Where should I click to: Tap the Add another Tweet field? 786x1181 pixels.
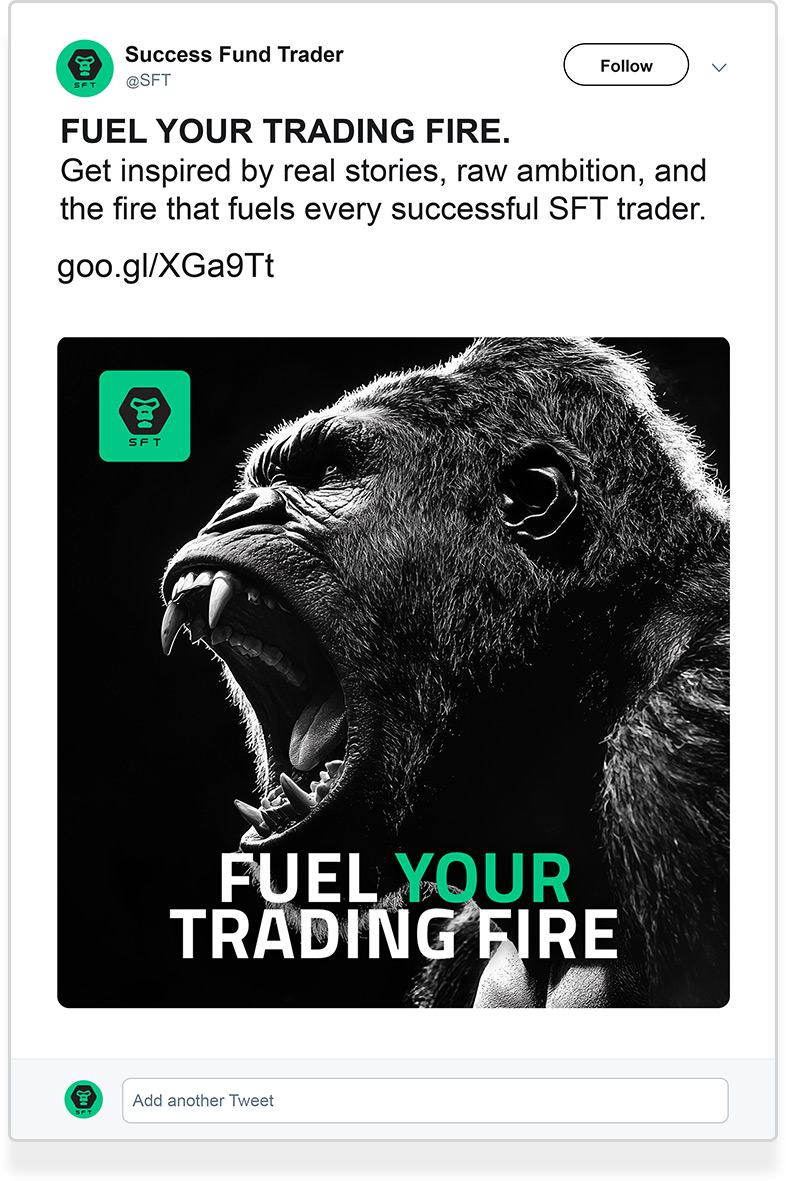point(425,1100)
